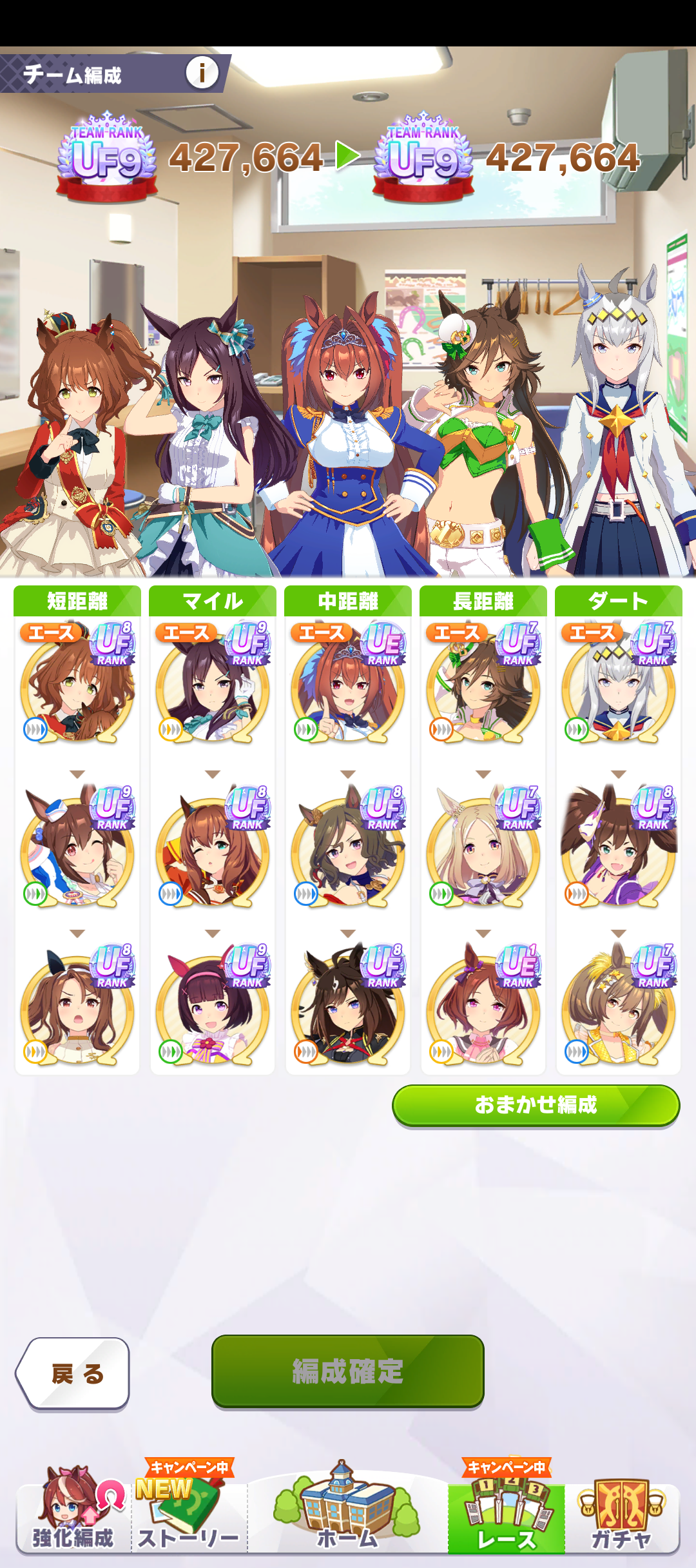Tap the 長距離 ace character slot
Image resolution: width=696 pixels, height=1568 pixels.
coord(483,685)
